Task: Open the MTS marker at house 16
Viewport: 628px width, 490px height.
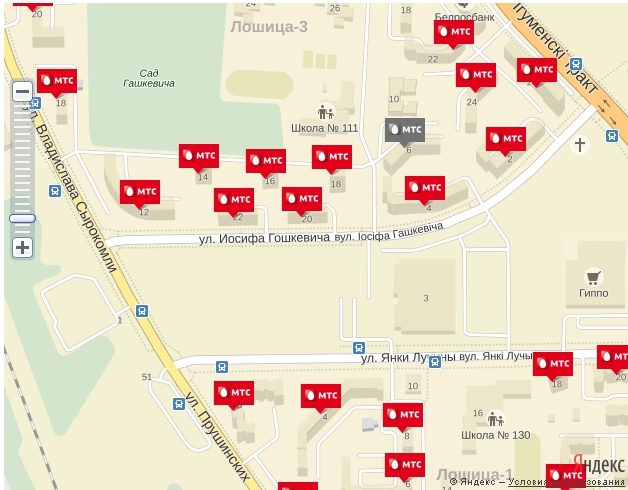Action: (266, 161)
